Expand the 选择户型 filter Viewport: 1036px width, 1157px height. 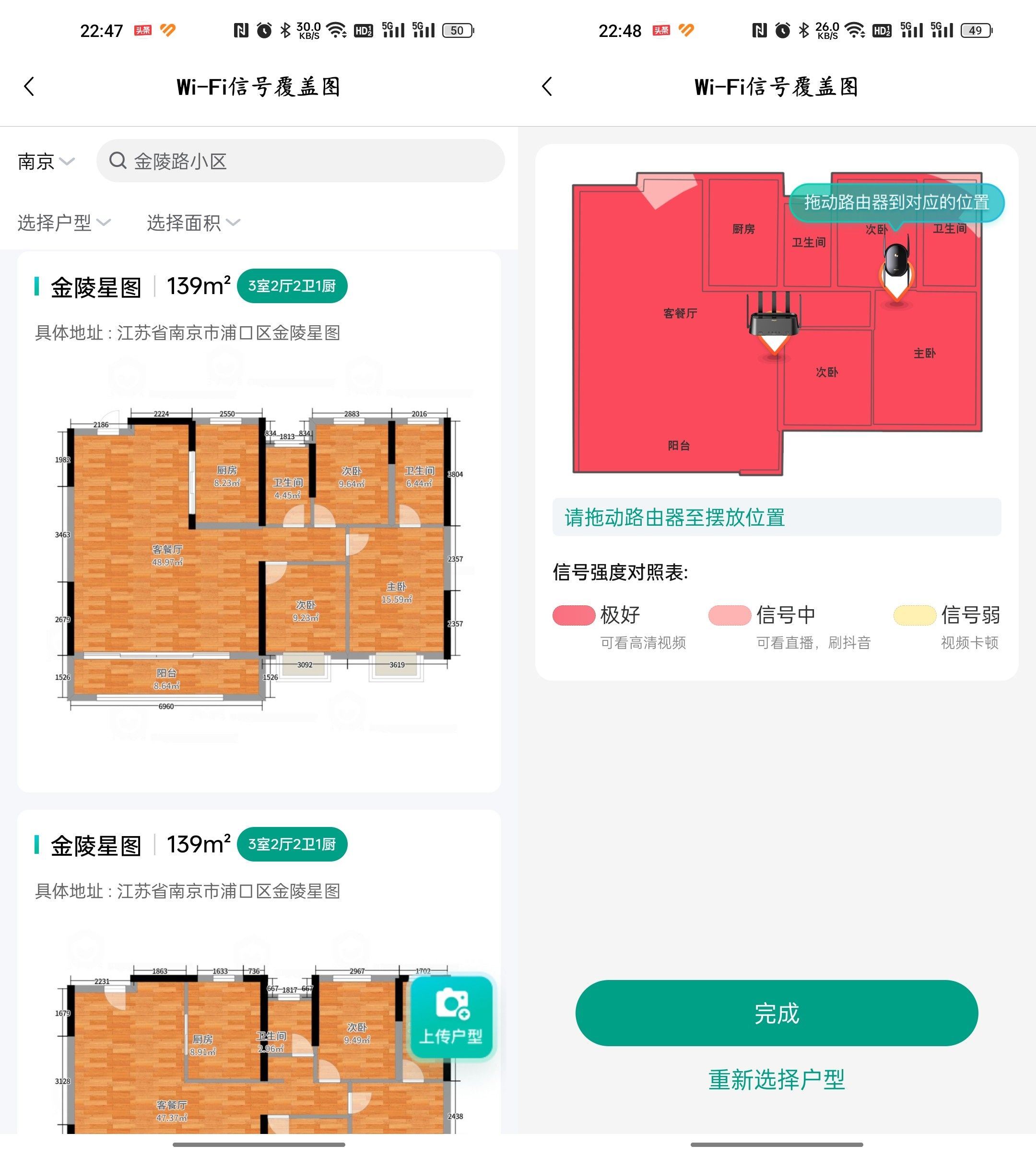click(x=64, y=223)
